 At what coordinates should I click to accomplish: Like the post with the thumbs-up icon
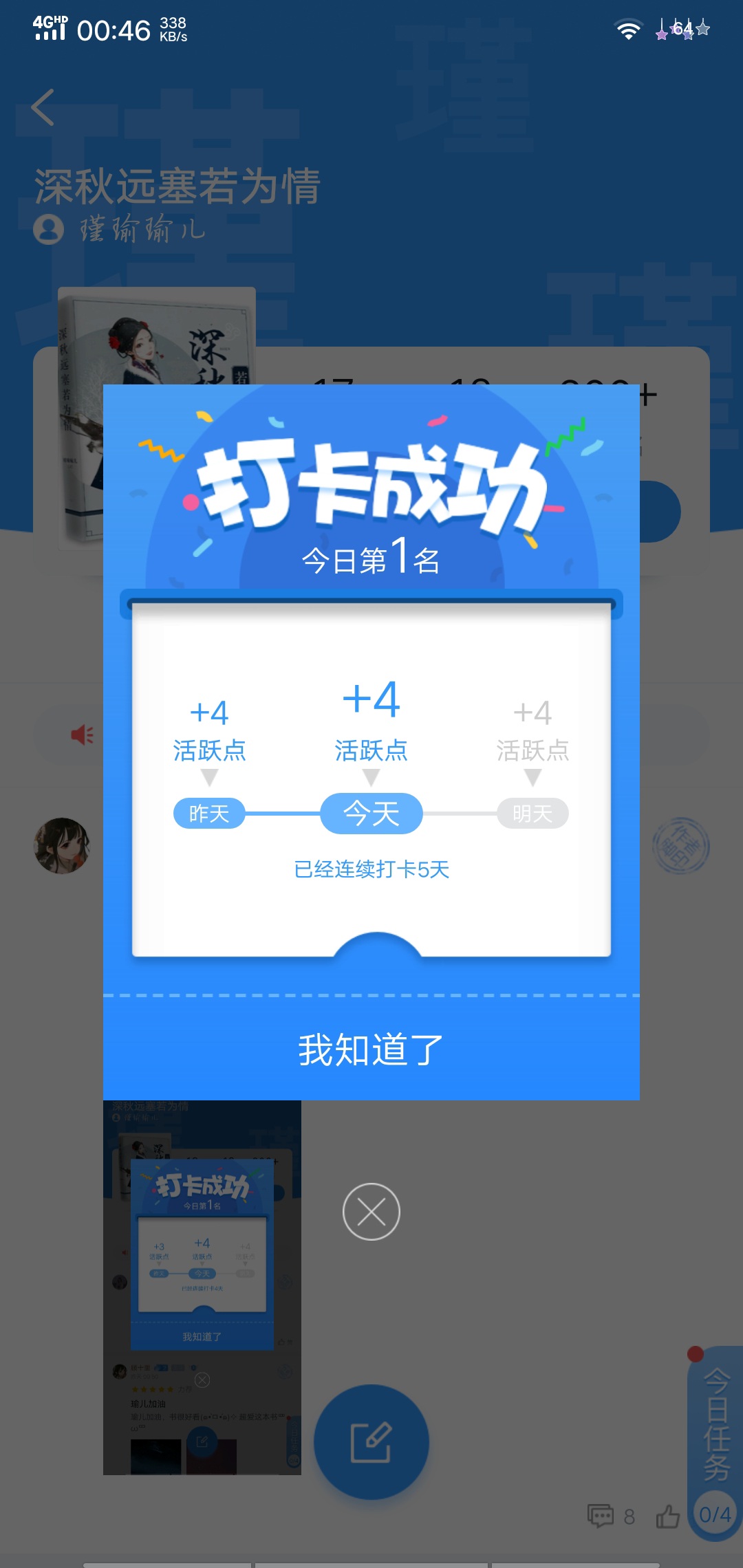667,1516
